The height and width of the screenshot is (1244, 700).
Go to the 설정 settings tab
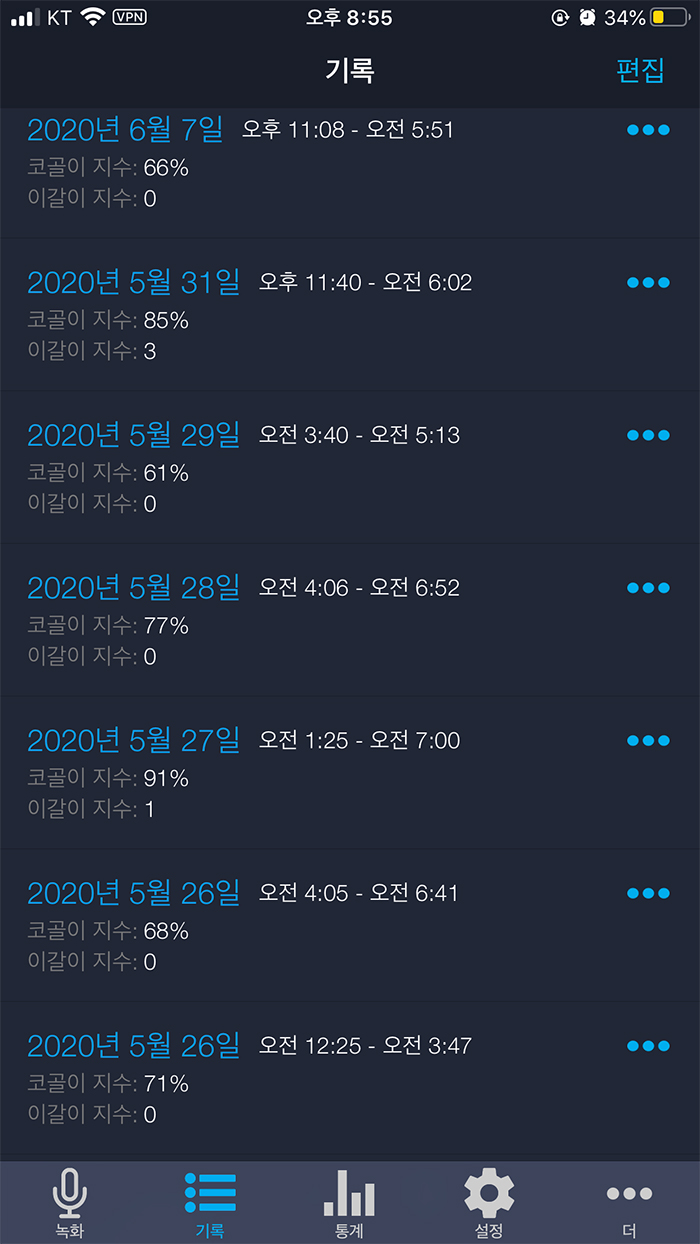point(489,1203)
